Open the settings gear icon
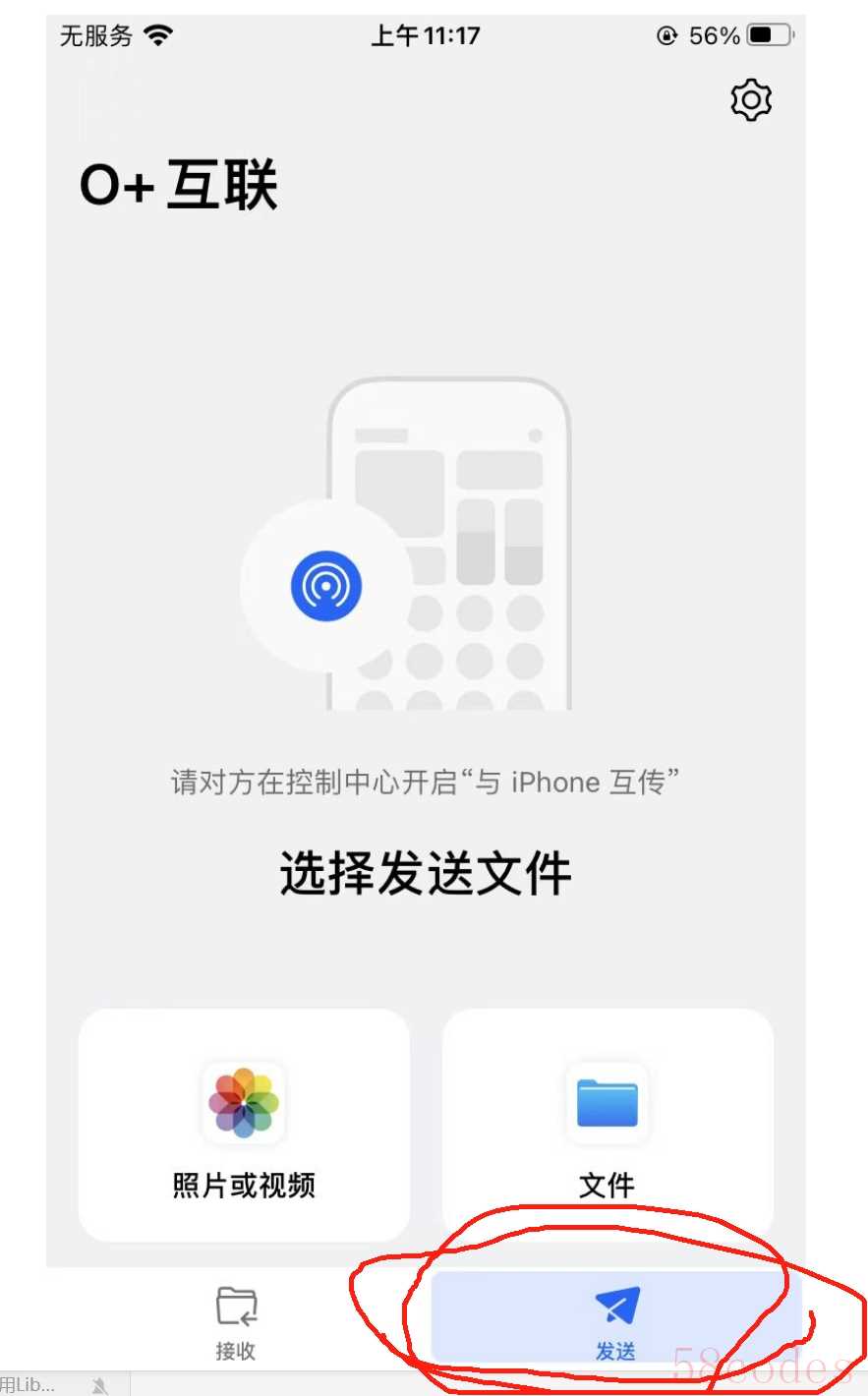This screenshot has height=1396, width=868. 751,100
